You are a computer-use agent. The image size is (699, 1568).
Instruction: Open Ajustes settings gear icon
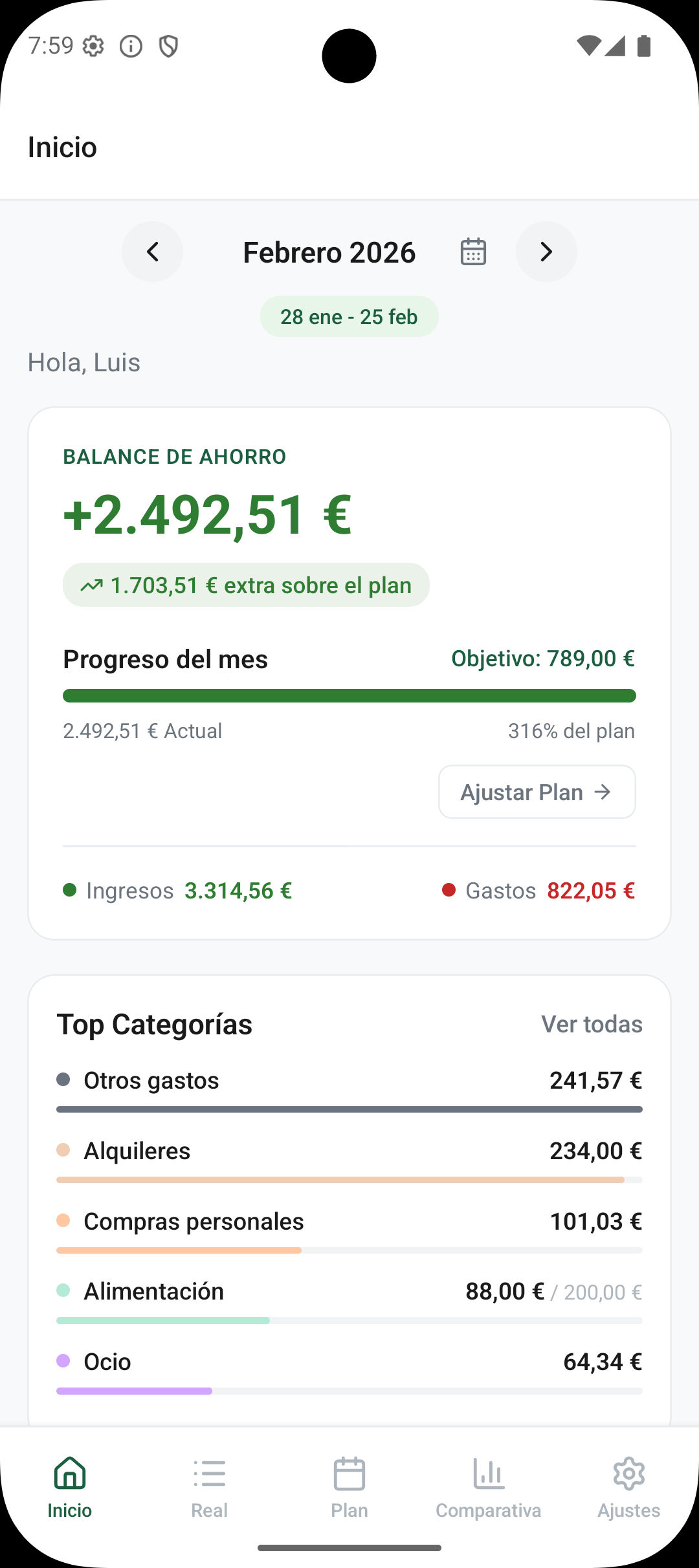(628, 1474)
